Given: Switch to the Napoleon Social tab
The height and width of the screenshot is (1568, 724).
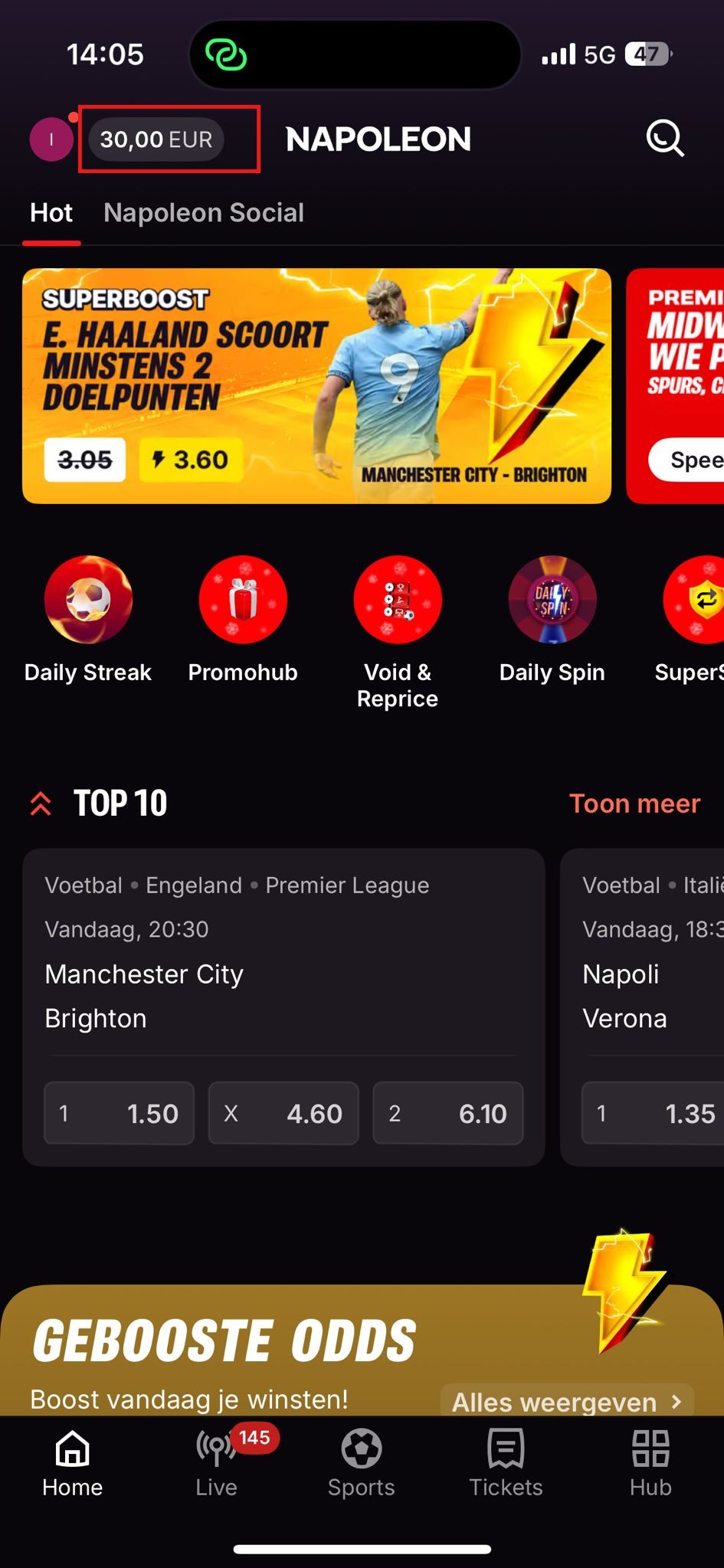Looking at the screenshot, I should [203, 213].
